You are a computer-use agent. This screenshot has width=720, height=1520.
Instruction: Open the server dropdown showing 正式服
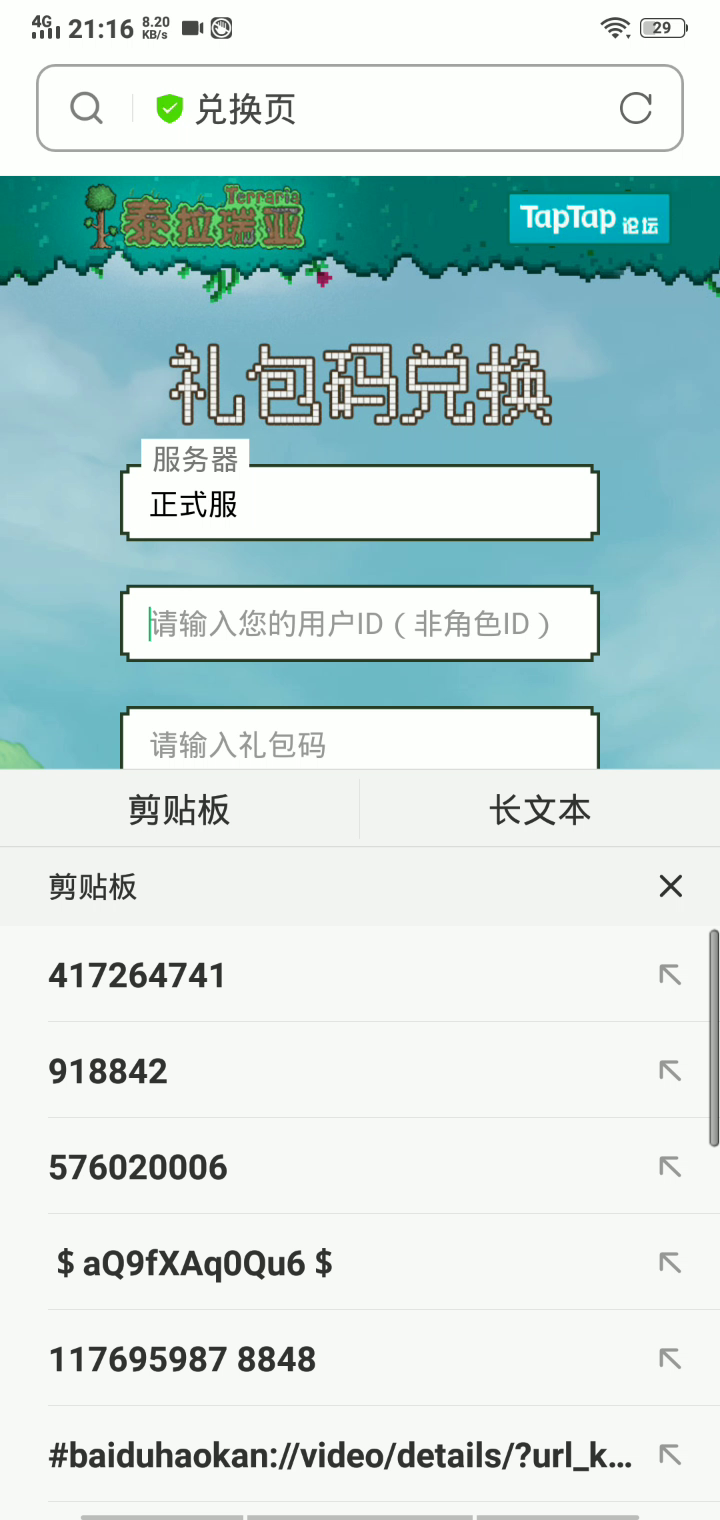coord(360,504)
